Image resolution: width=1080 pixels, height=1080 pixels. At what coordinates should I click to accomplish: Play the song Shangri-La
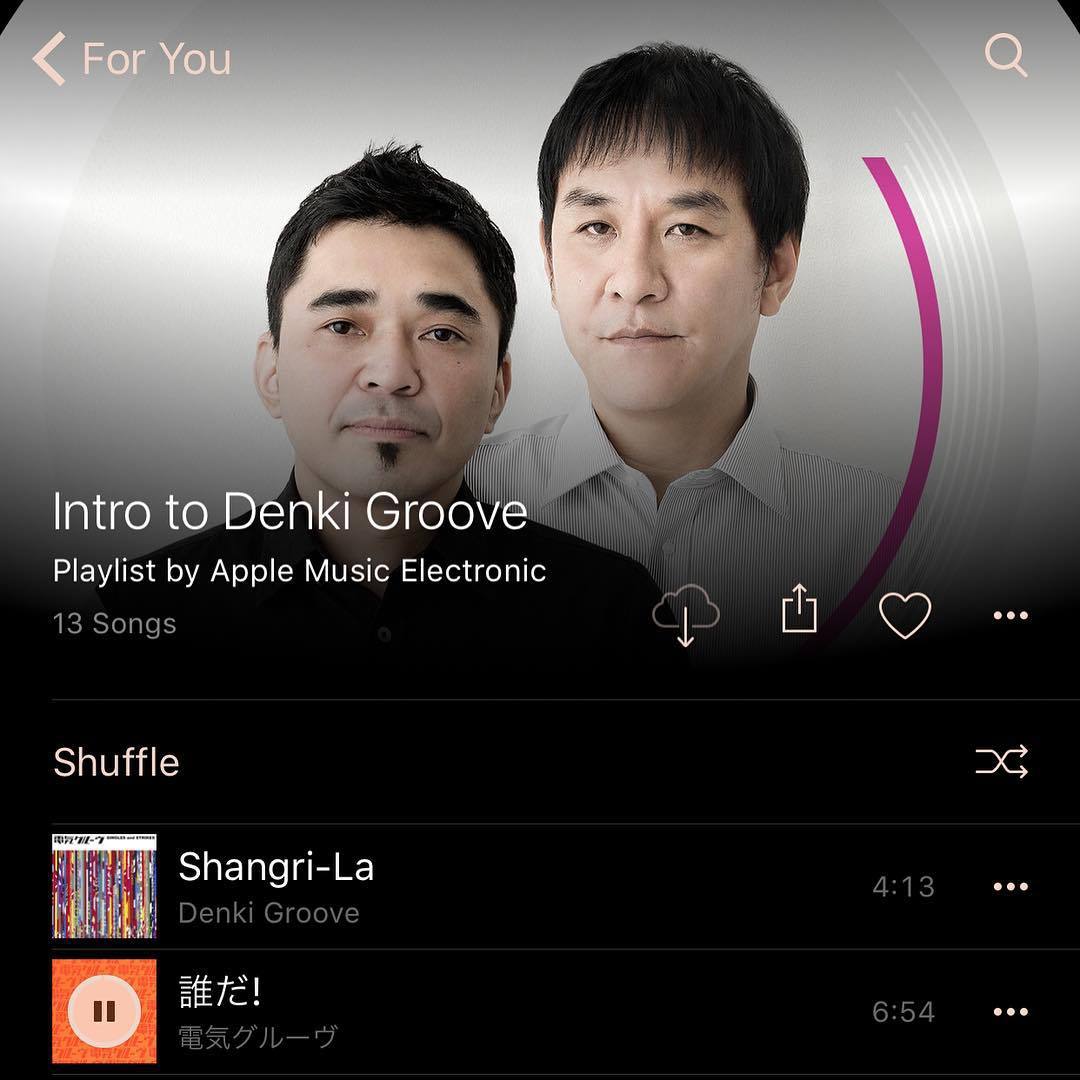pyautogui.click(x=276, y=867)
